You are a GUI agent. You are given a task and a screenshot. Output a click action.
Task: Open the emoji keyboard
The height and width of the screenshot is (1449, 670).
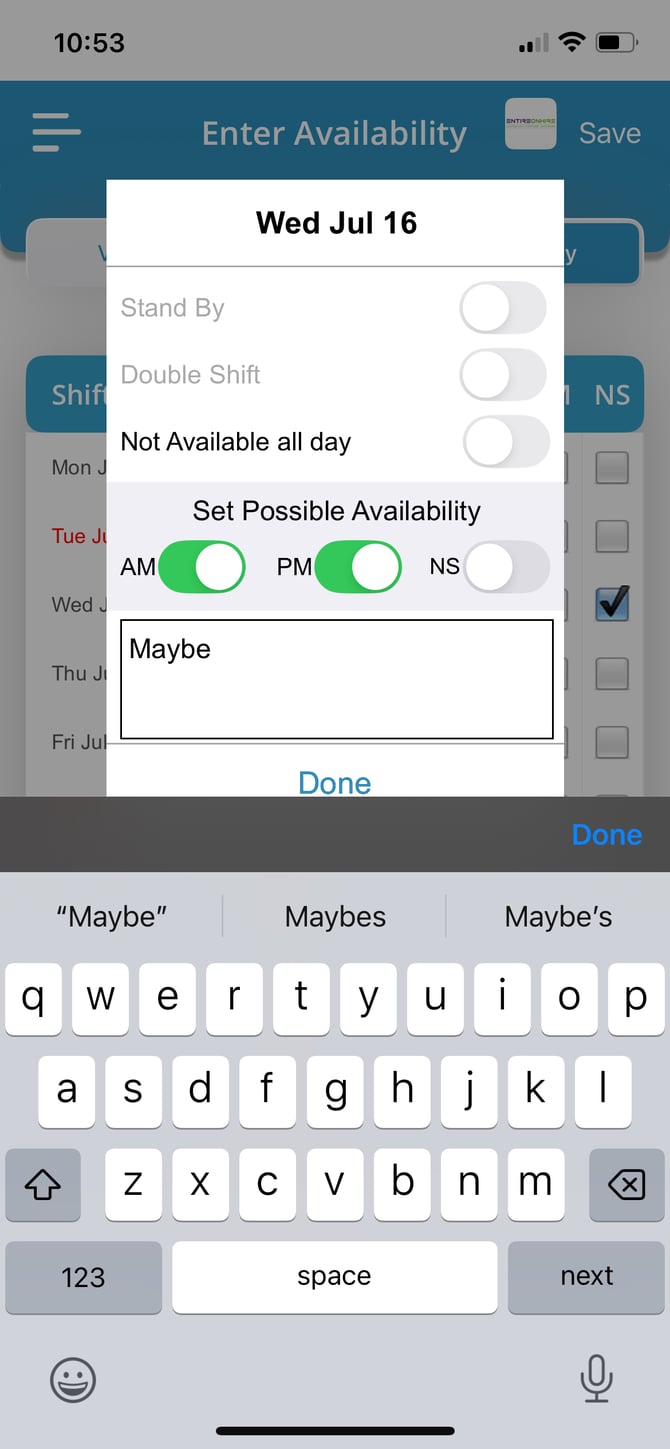point(73,1381)
